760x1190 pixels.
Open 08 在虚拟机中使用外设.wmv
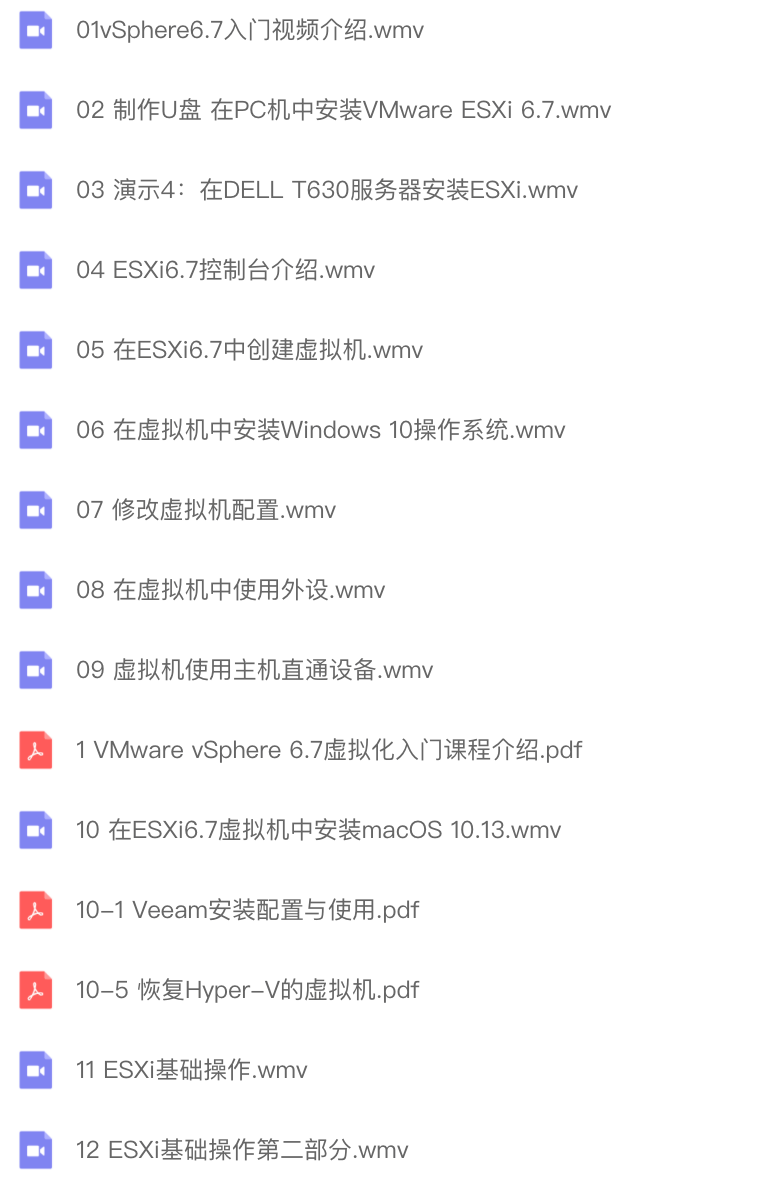pos(230,590)
